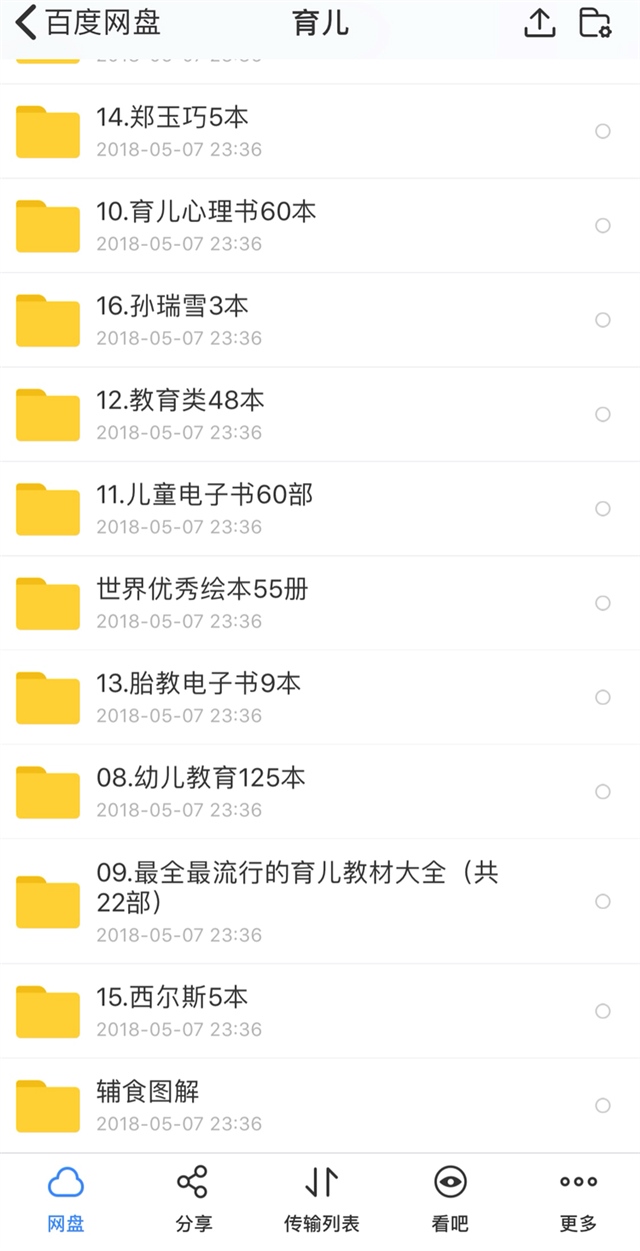Switch to the 看吧 tab
The height and width of the screenshot is (1251, 640).
coord(450,1200)
